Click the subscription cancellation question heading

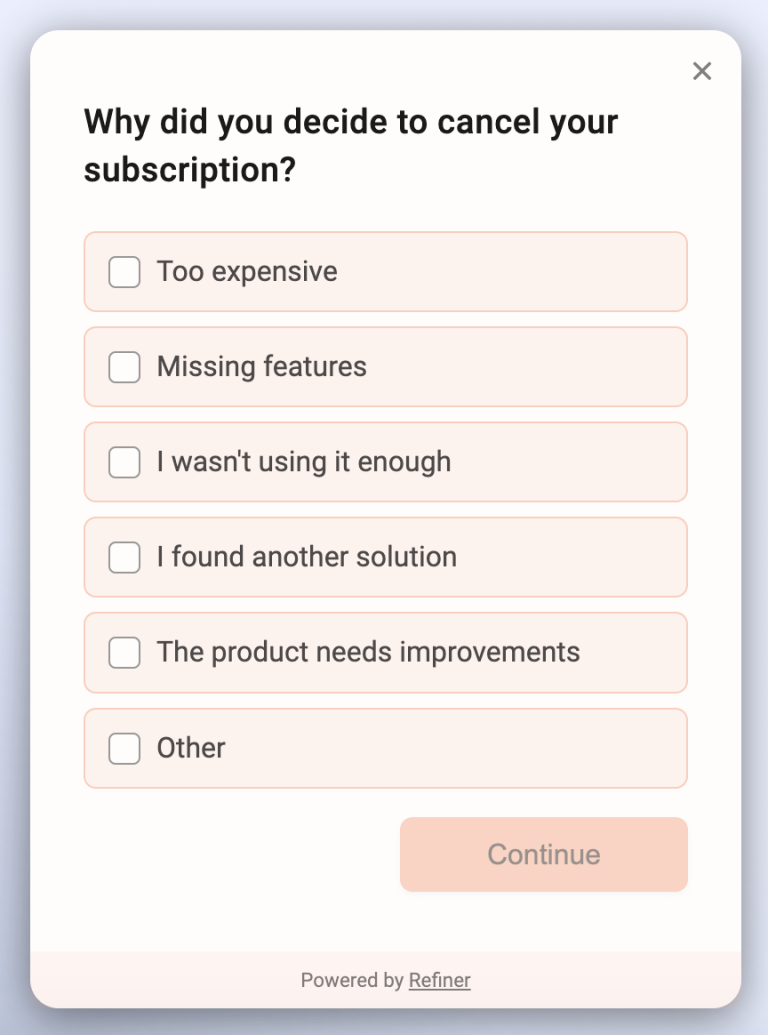(x=351, y=145)
